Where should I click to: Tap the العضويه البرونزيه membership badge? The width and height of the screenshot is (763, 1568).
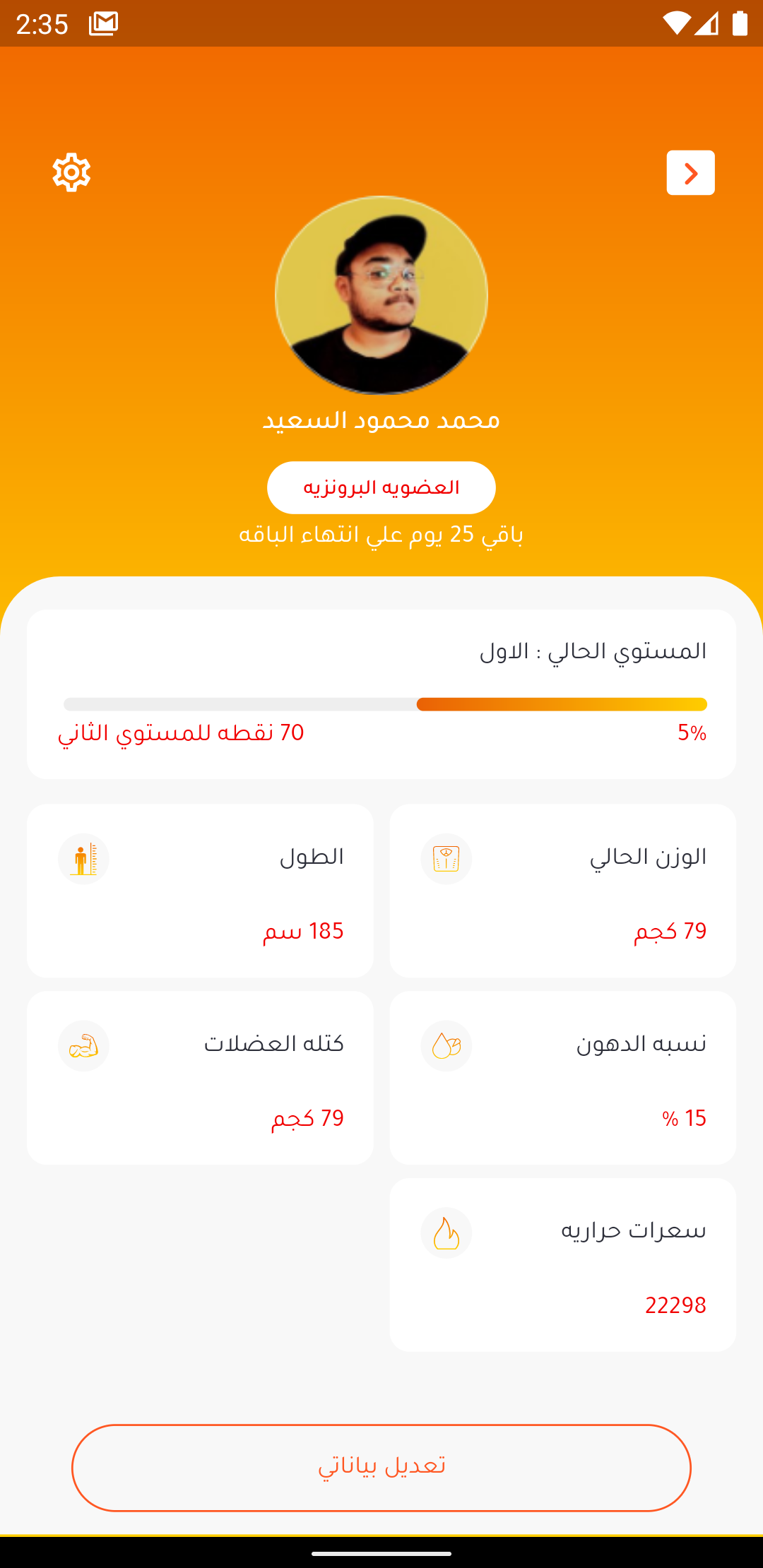coord(381,487)
